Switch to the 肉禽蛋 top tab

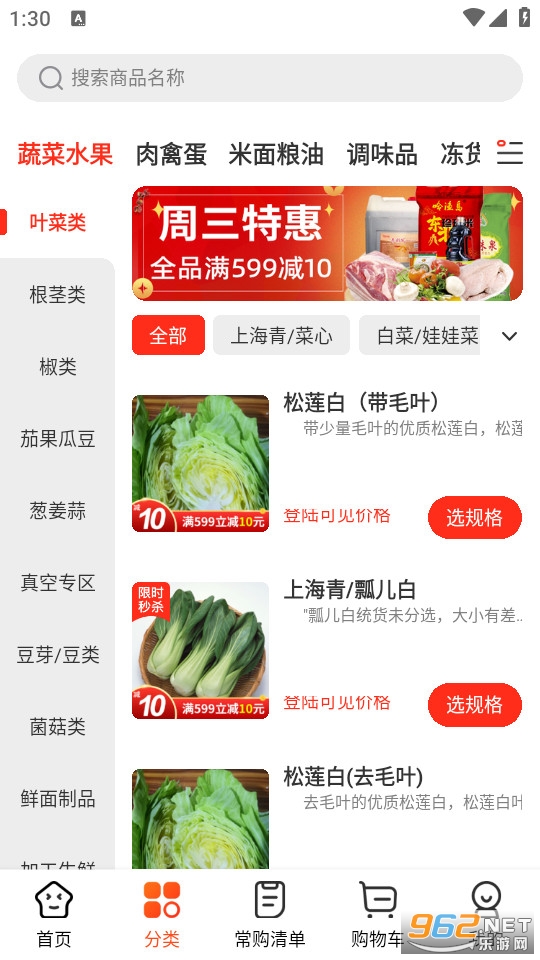171,154
